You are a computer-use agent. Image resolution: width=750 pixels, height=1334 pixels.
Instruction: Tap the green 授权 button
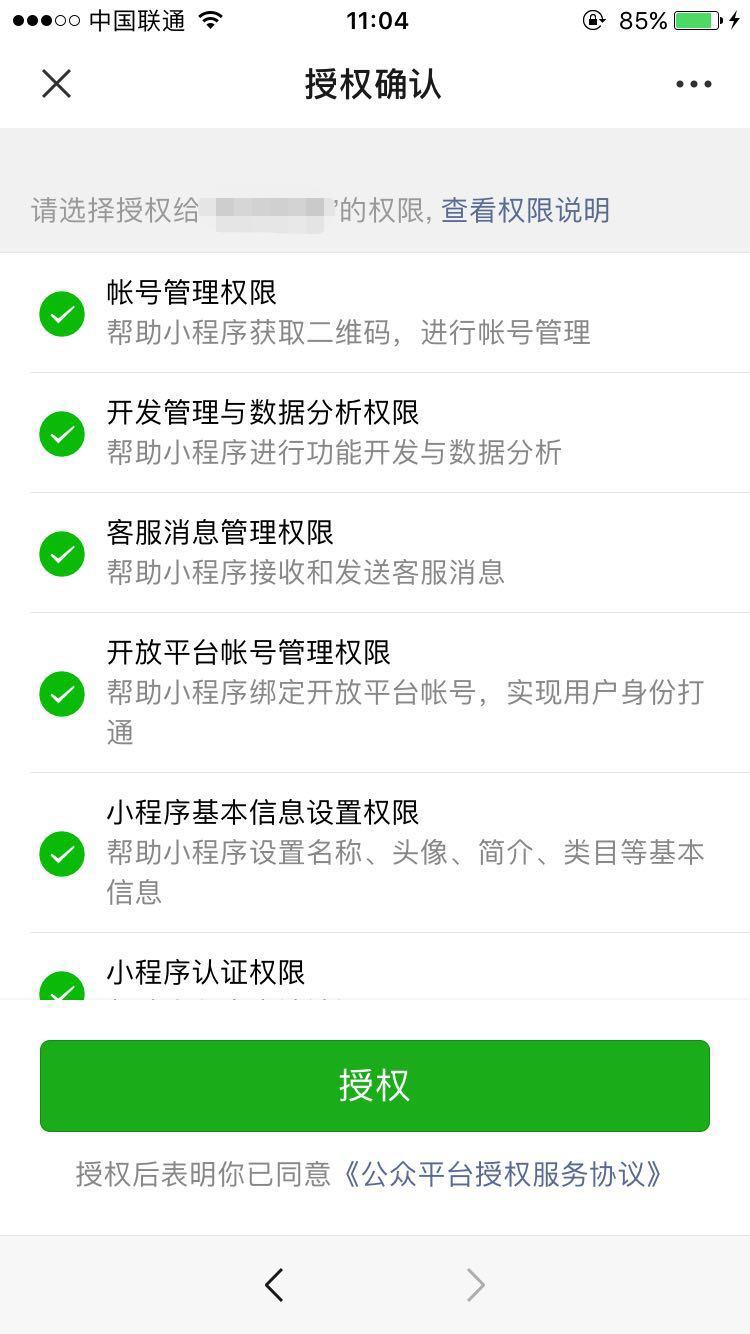[375, 1086]
